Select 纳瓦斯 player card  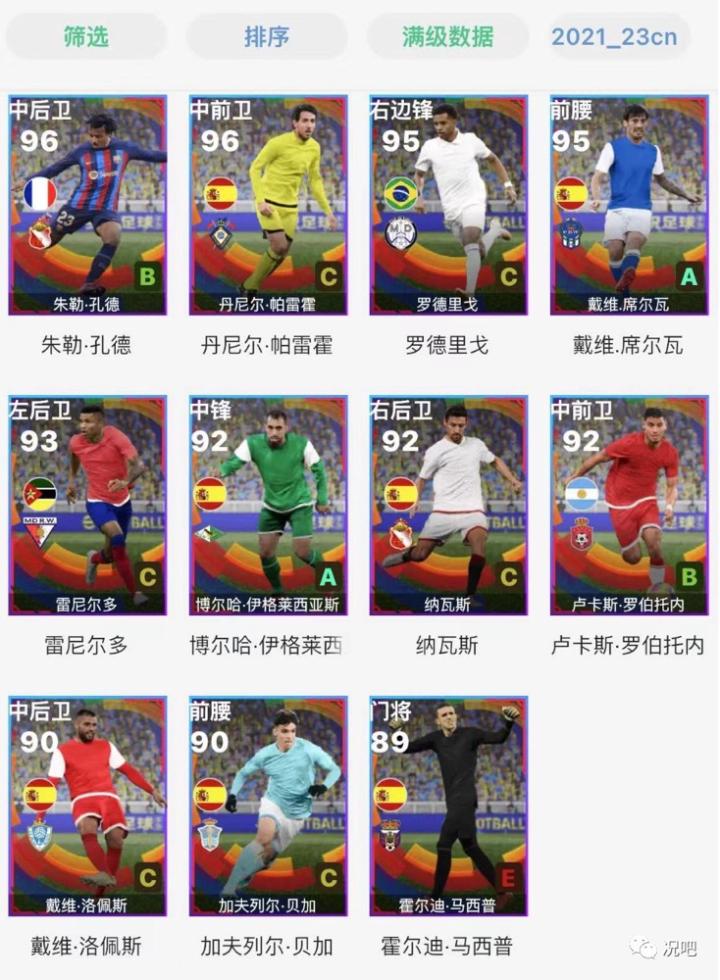pos(448,505)
